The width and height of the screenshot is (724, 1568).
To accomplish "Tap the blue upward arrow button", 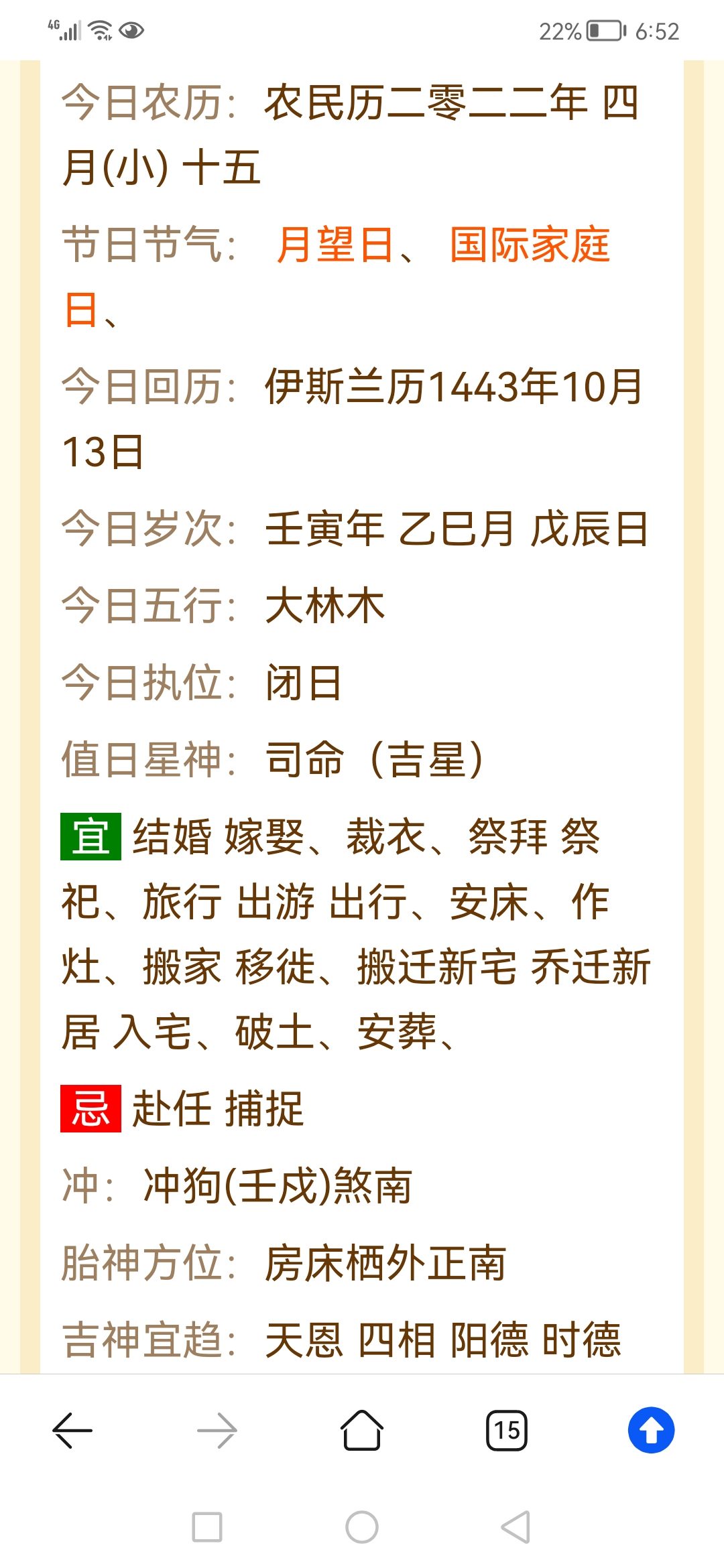I will [x=651, y=1430].
